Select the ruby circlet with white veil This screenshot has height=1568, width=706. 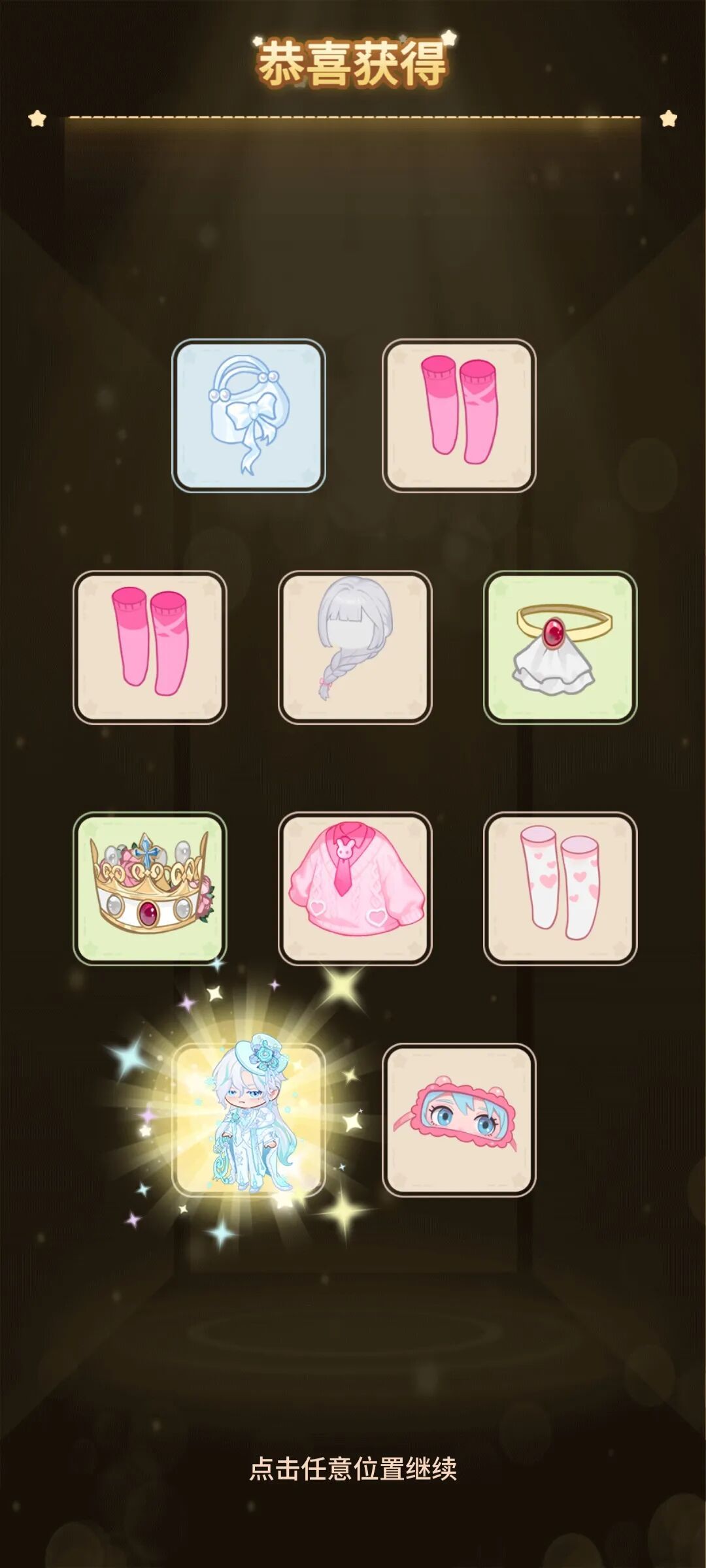[559, 647]
